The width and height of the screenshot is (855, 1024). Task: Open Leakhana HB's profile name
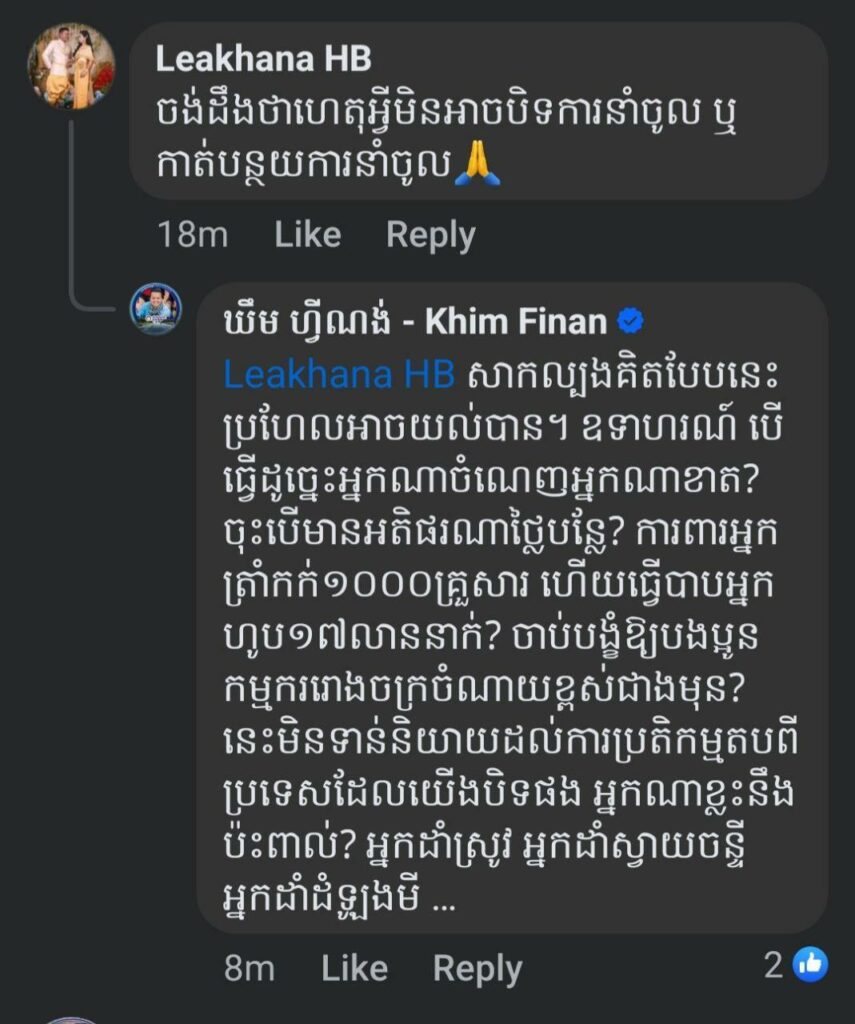tap(263, 59)
